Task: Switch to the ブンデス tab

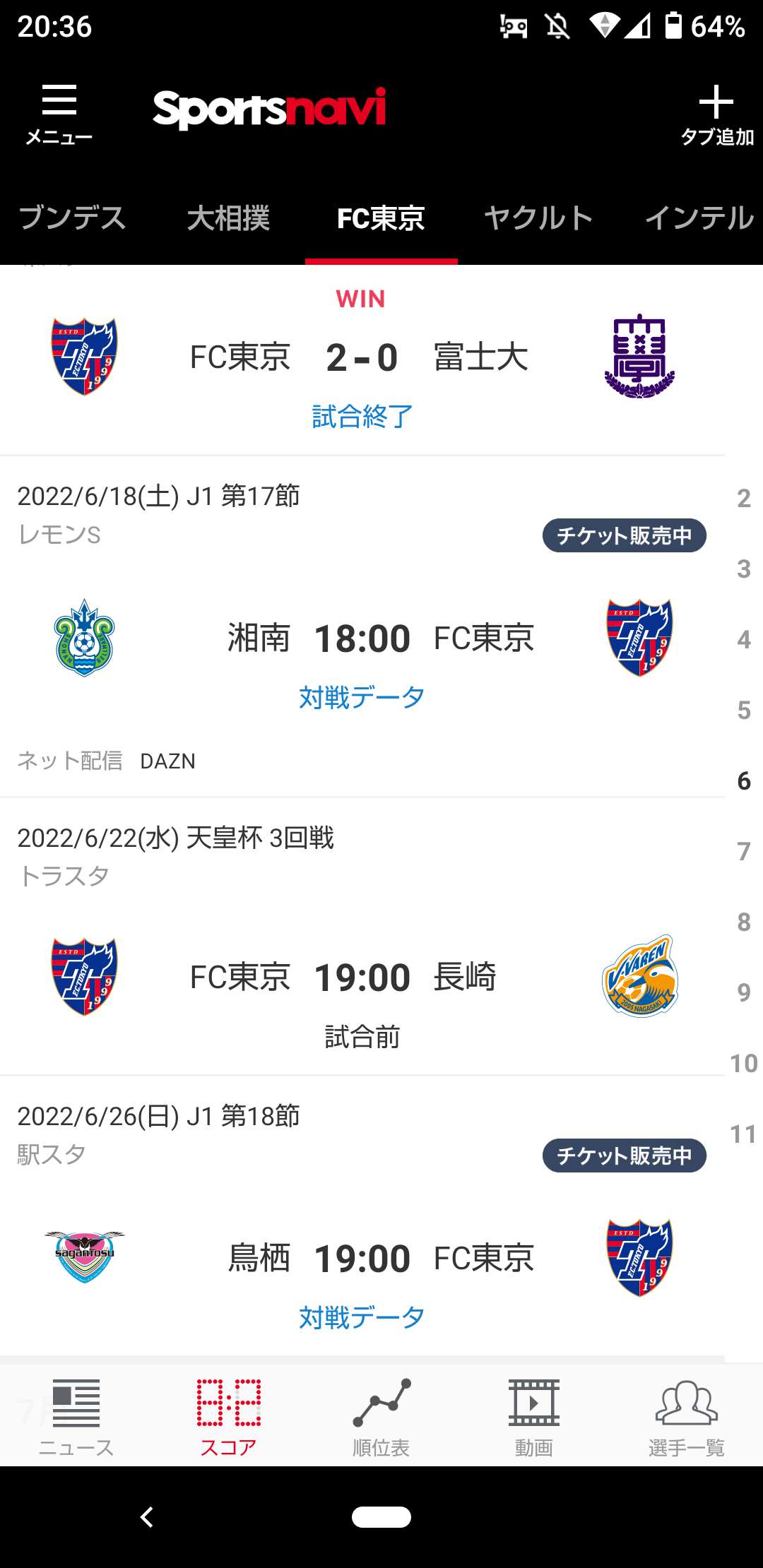Action: pos(72,218)
